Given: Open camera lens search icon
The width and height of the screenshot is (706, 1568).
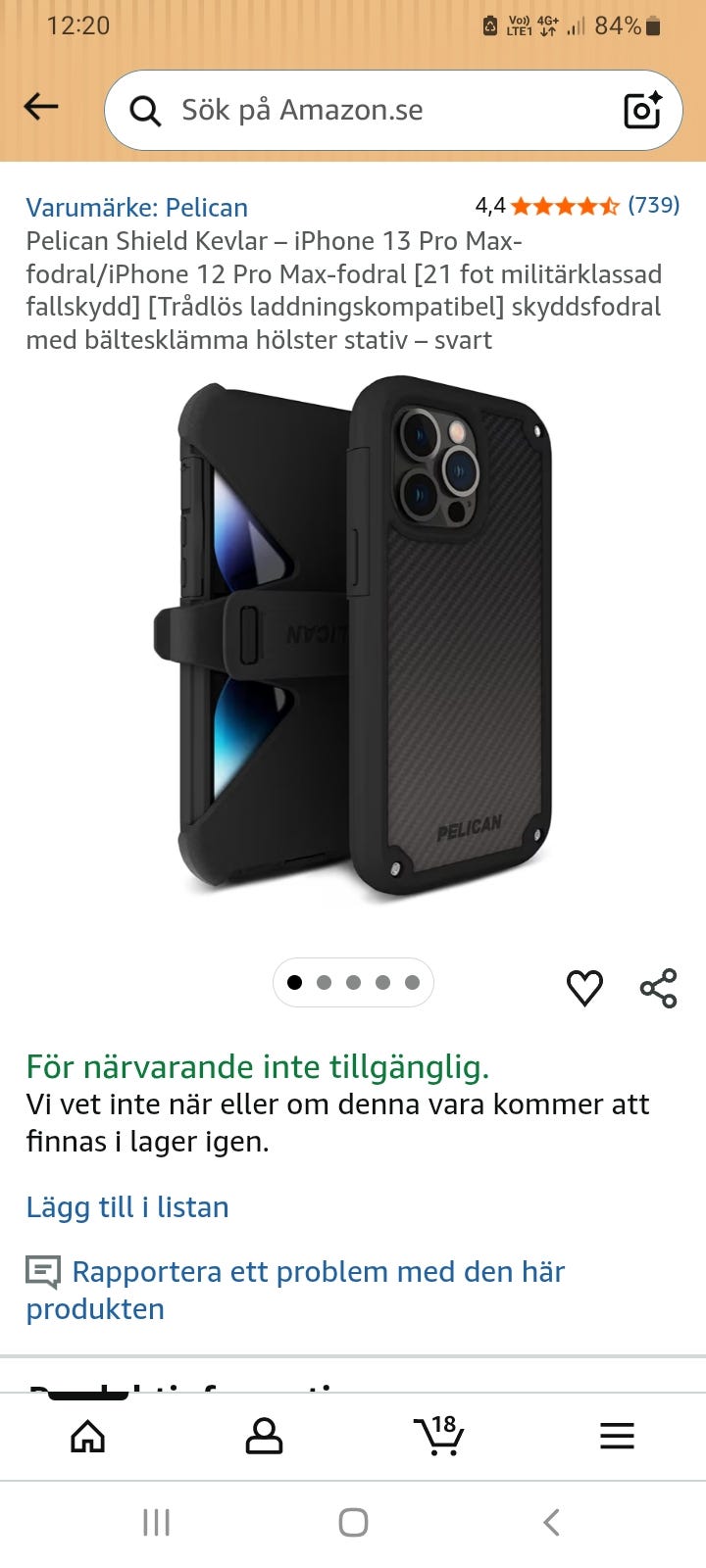Looking at the screenshot, I should pos(642,110).
